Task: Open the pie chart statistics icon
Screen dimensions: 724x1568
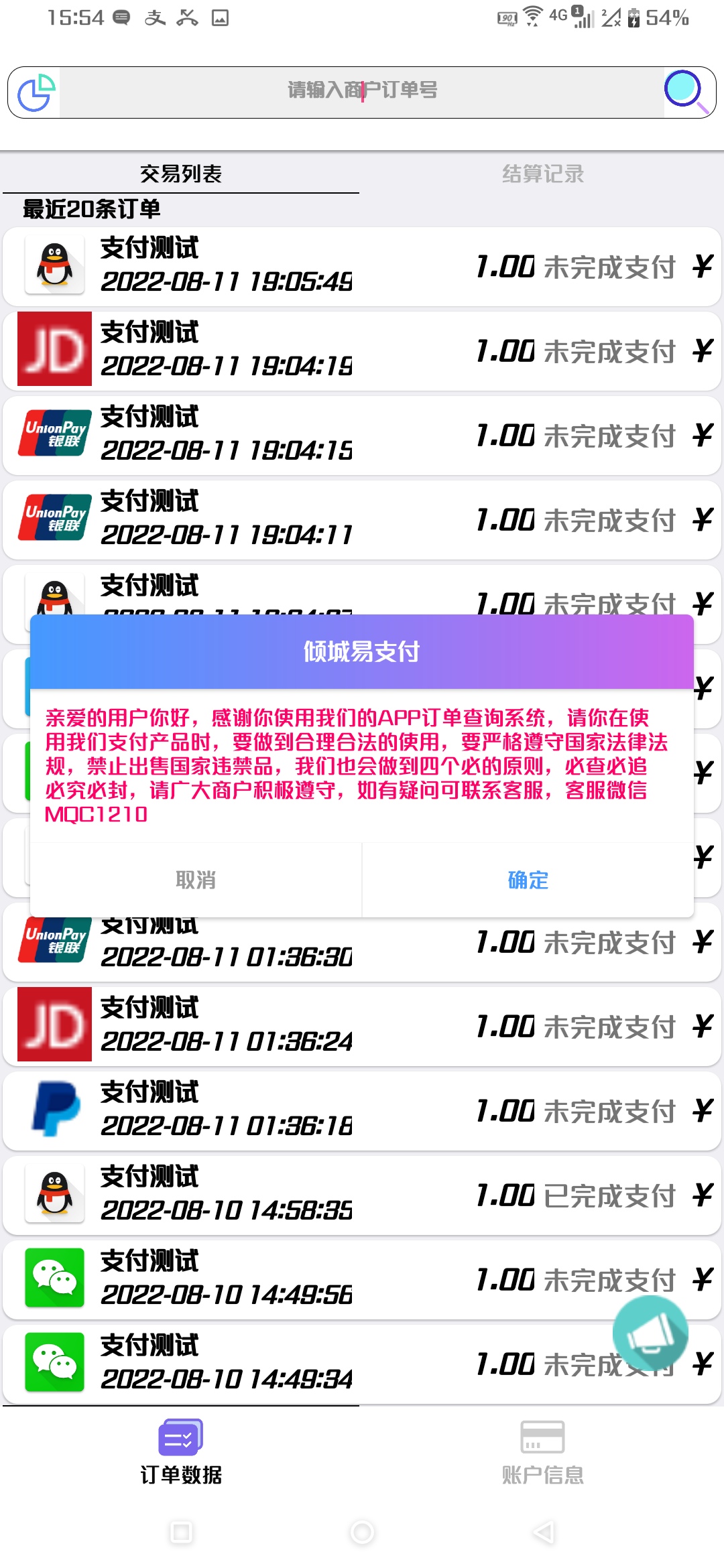Action: click(36, 92)
